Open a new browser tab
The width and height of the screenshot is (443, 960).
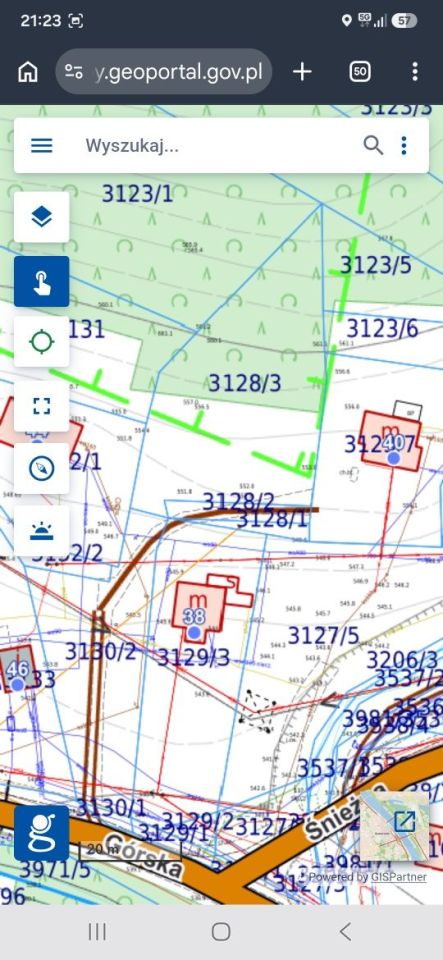coord(302,72)
